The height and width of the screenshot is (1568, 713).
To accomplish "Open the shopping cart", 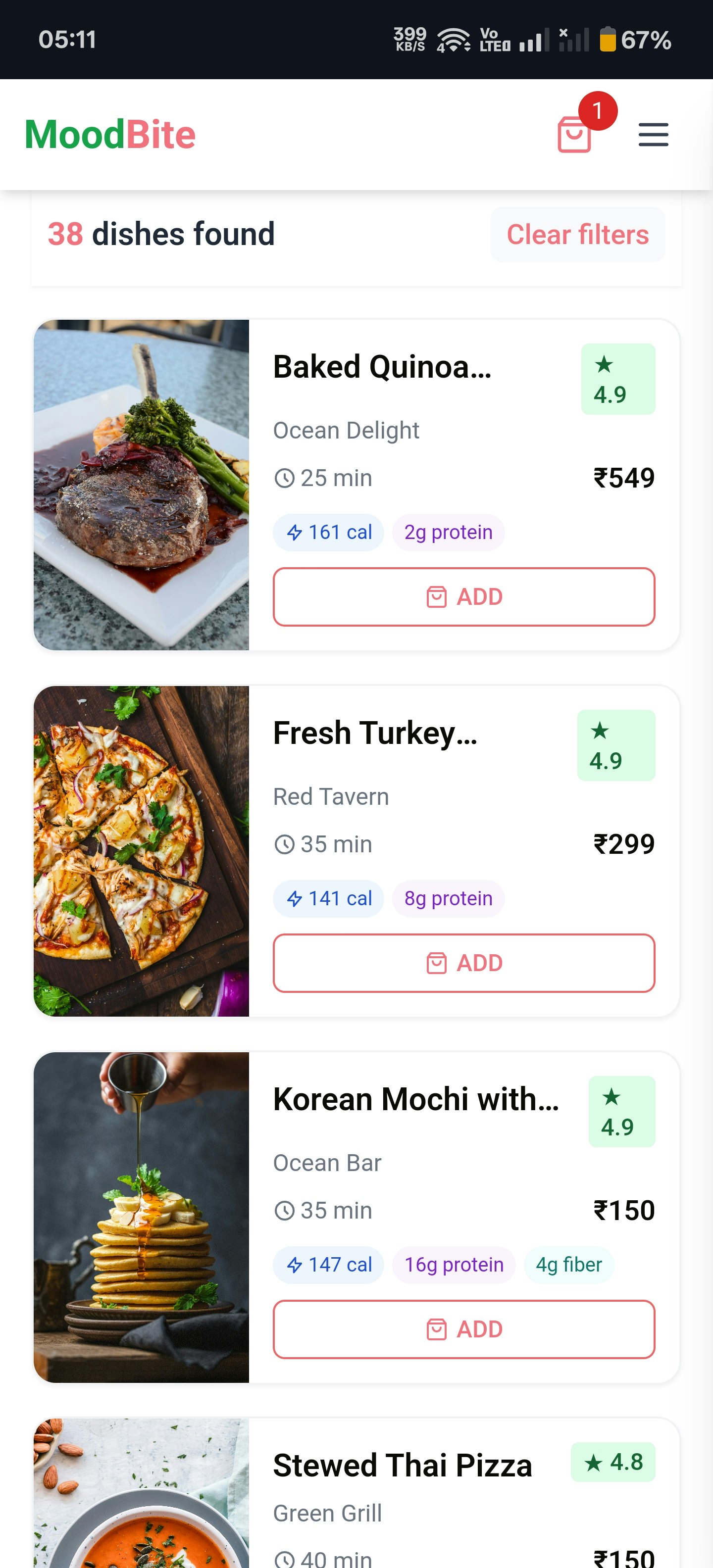I will click(574, 134).
